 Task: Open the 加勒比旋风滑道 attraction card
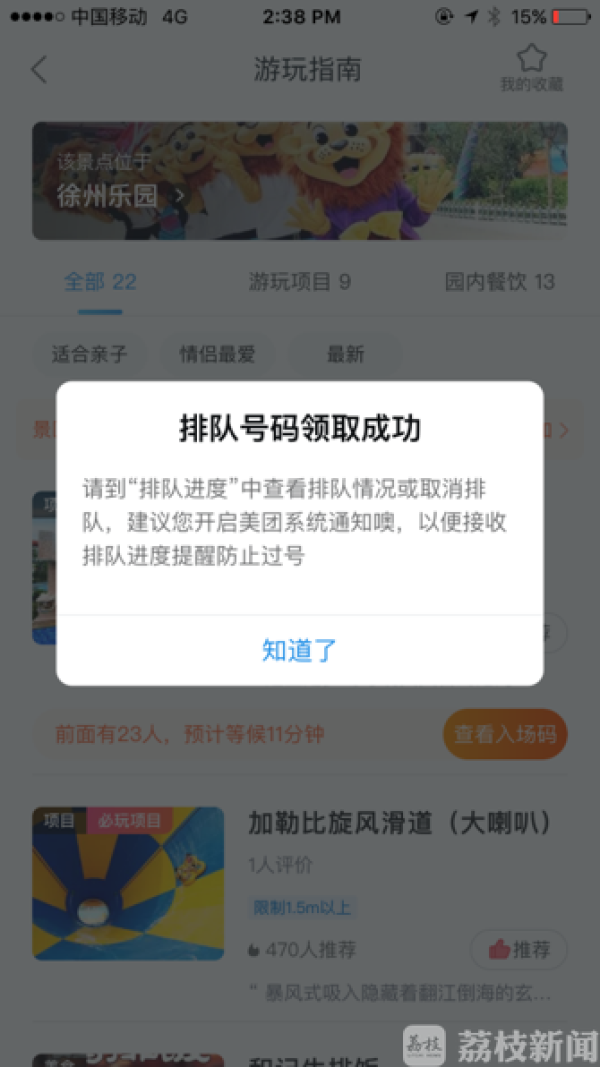point(399,823)
